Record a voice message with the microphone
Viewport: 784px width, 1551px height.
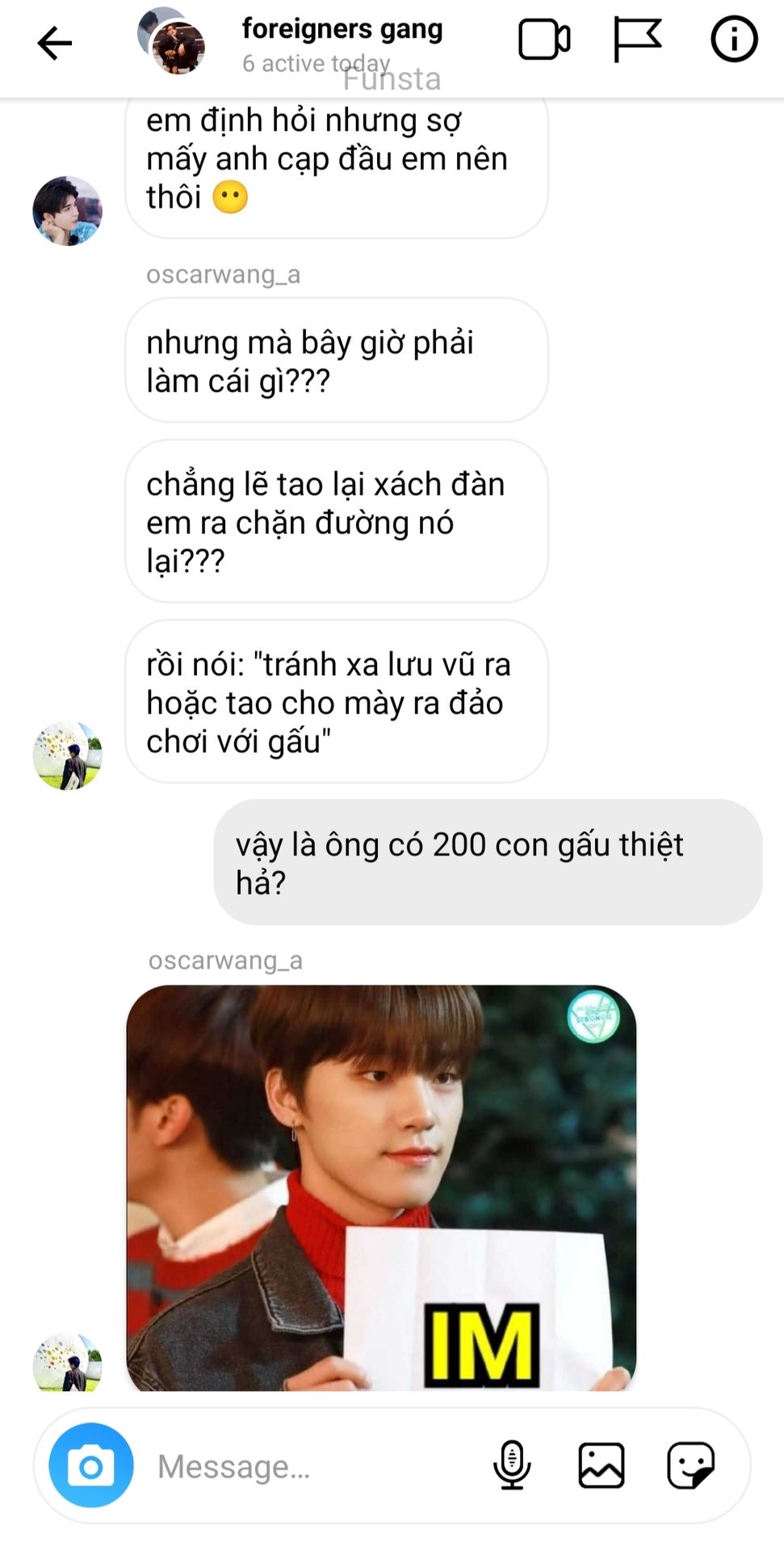point(512,1465)
